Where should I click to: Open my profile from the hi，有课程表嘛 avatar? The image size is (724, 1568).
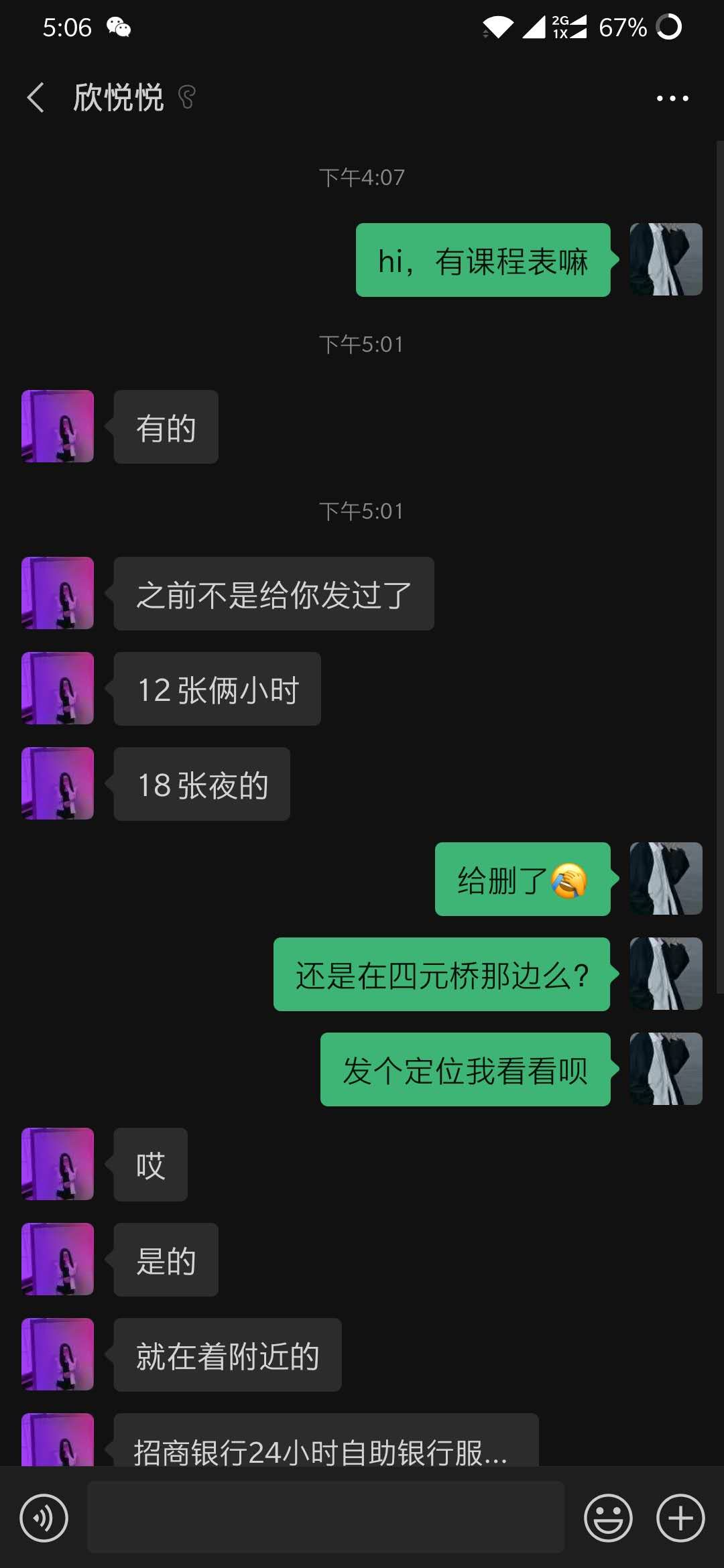coord(666,259)
